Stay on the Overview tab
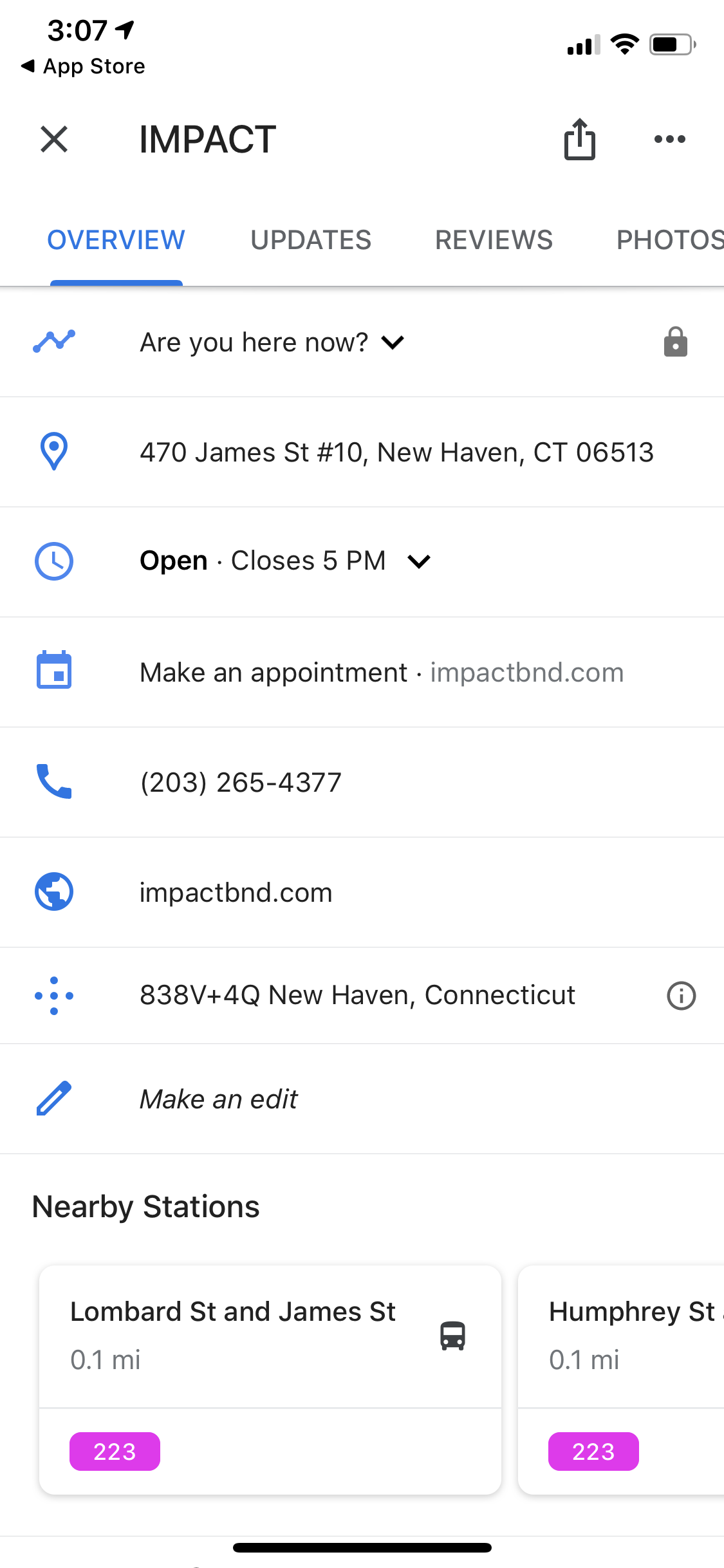724x1568 pixels. tap(116, 240)
